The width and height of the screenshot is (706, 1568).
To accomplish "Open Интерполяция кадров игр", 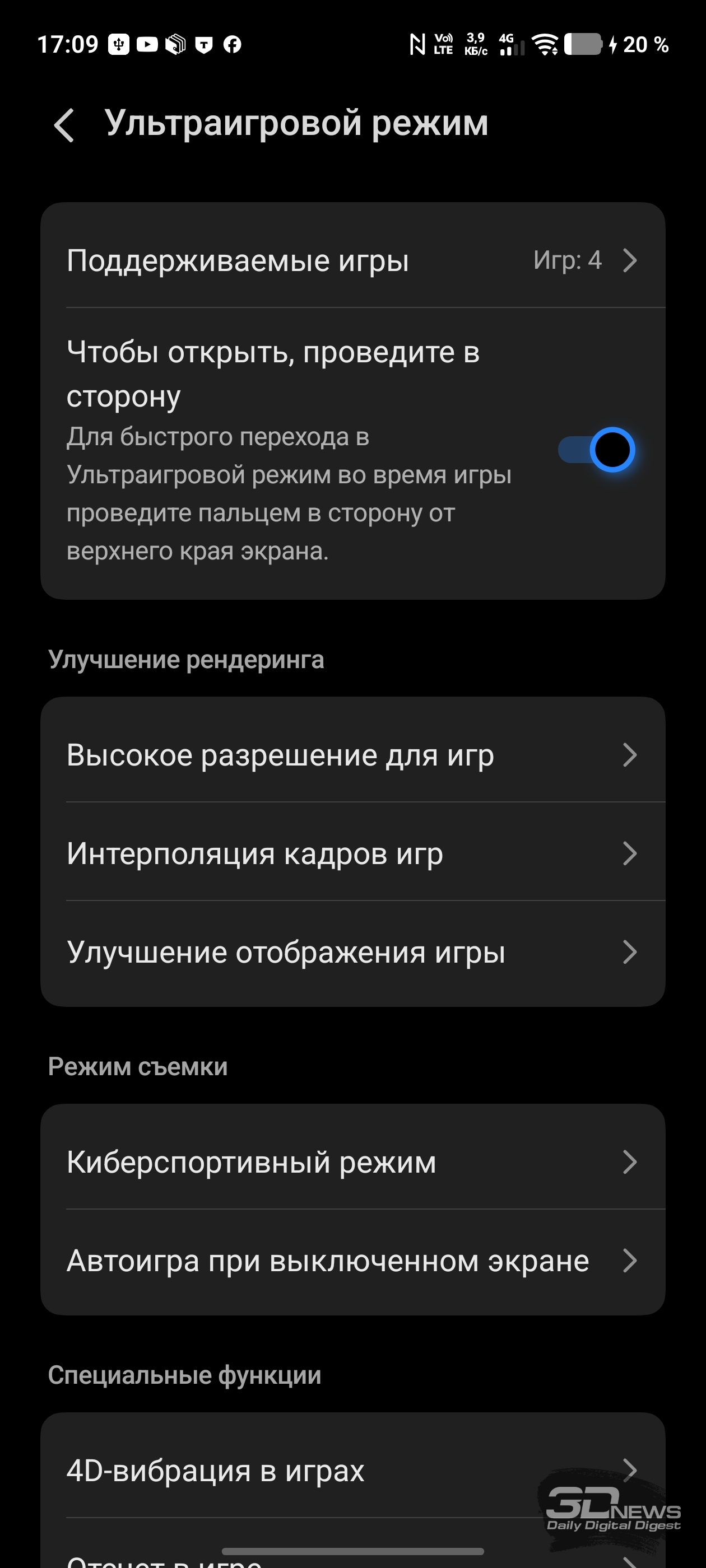I will click(x=352, y=853).
